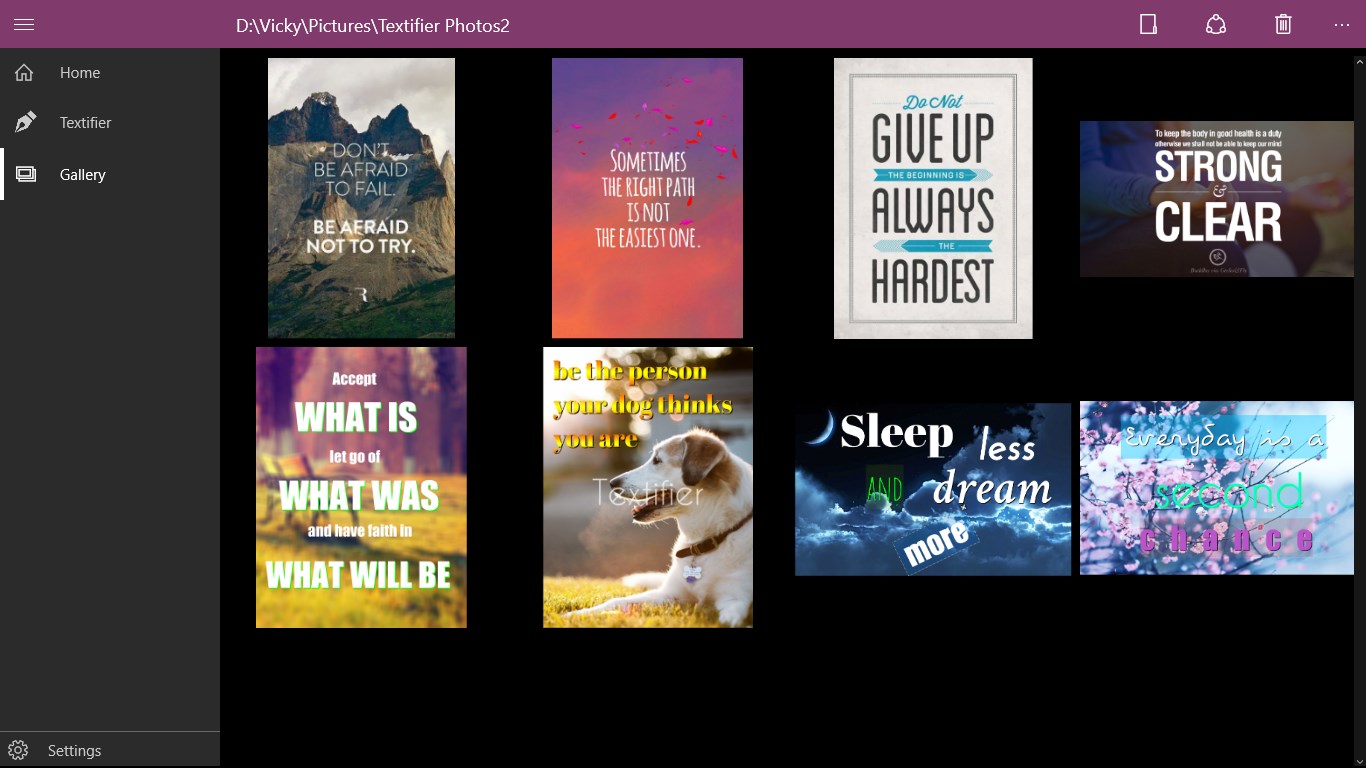This screenshot has width=1366, height=768.
Task: Open the 'Strong & Clear' photo
Action: pos(1215,199)
